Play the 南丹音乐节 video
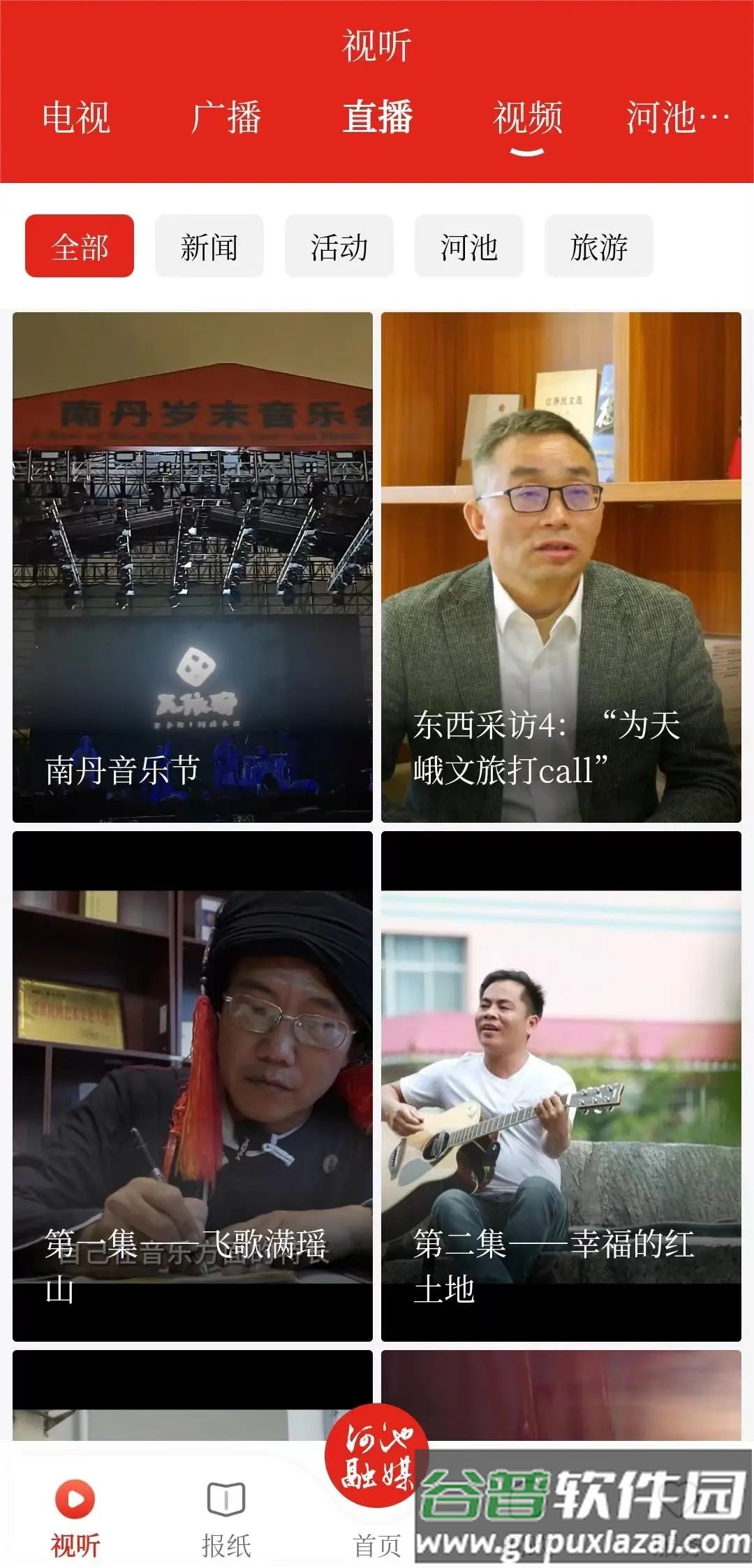 tap(193, 567)
